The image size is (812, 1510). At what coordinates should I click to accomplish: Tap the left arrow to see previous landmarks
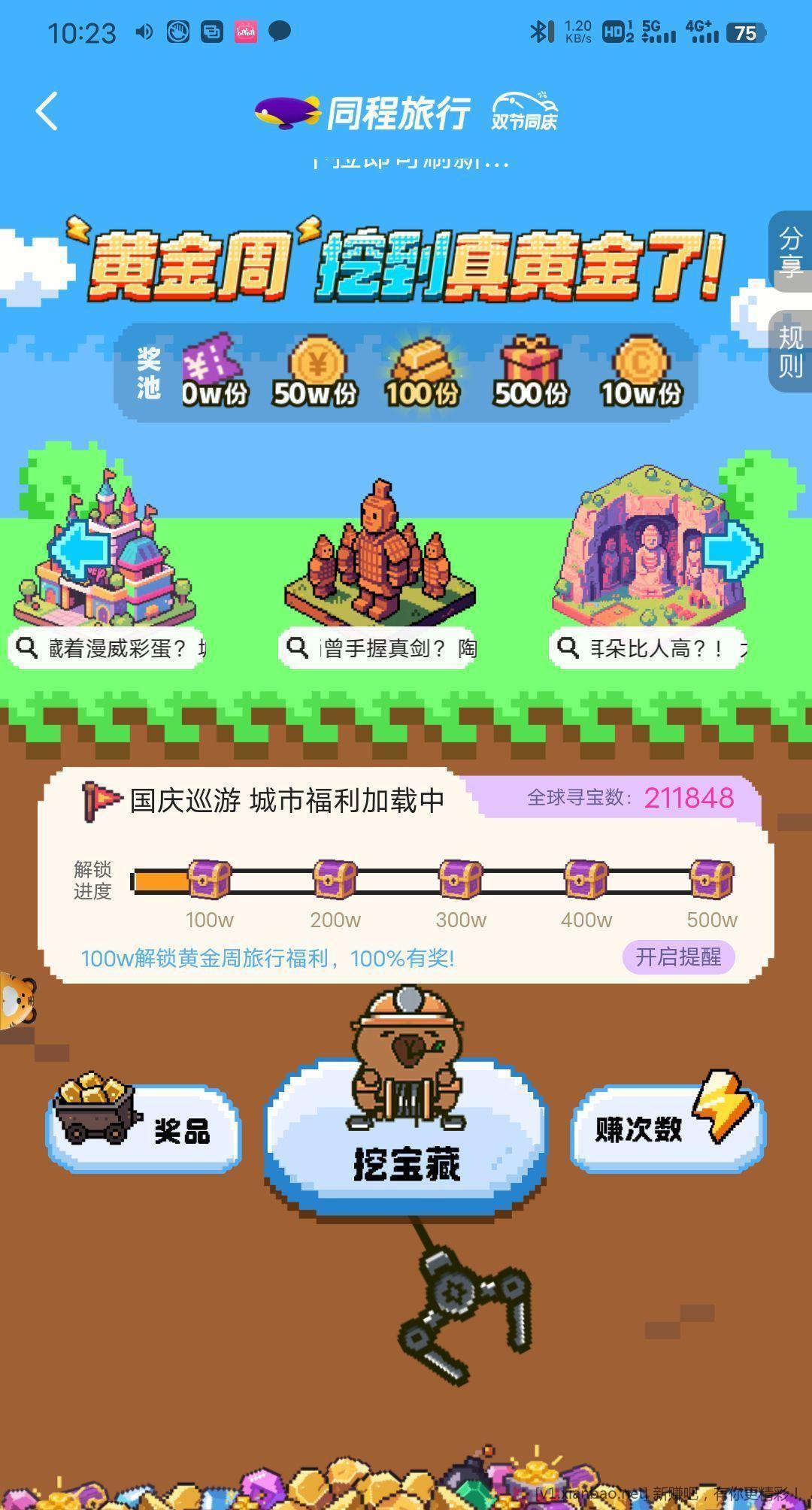pyautogui.click(x=80, y=550)
